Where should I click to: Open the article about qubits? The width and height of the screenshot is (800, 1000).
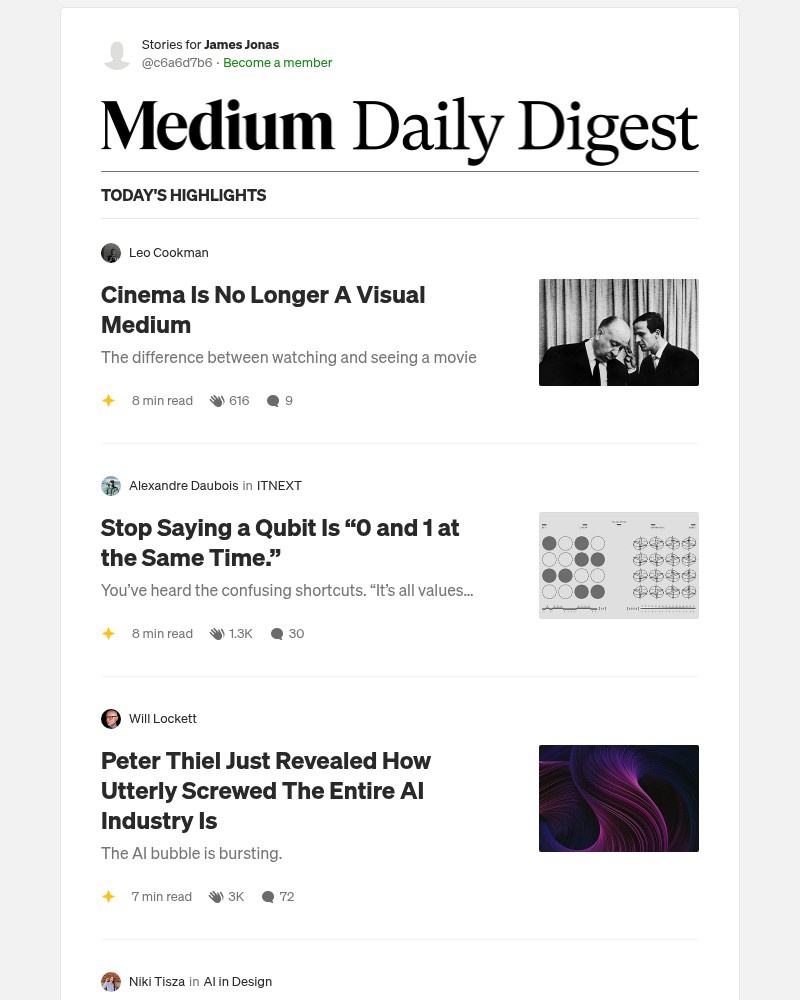(x=280, y=542)
